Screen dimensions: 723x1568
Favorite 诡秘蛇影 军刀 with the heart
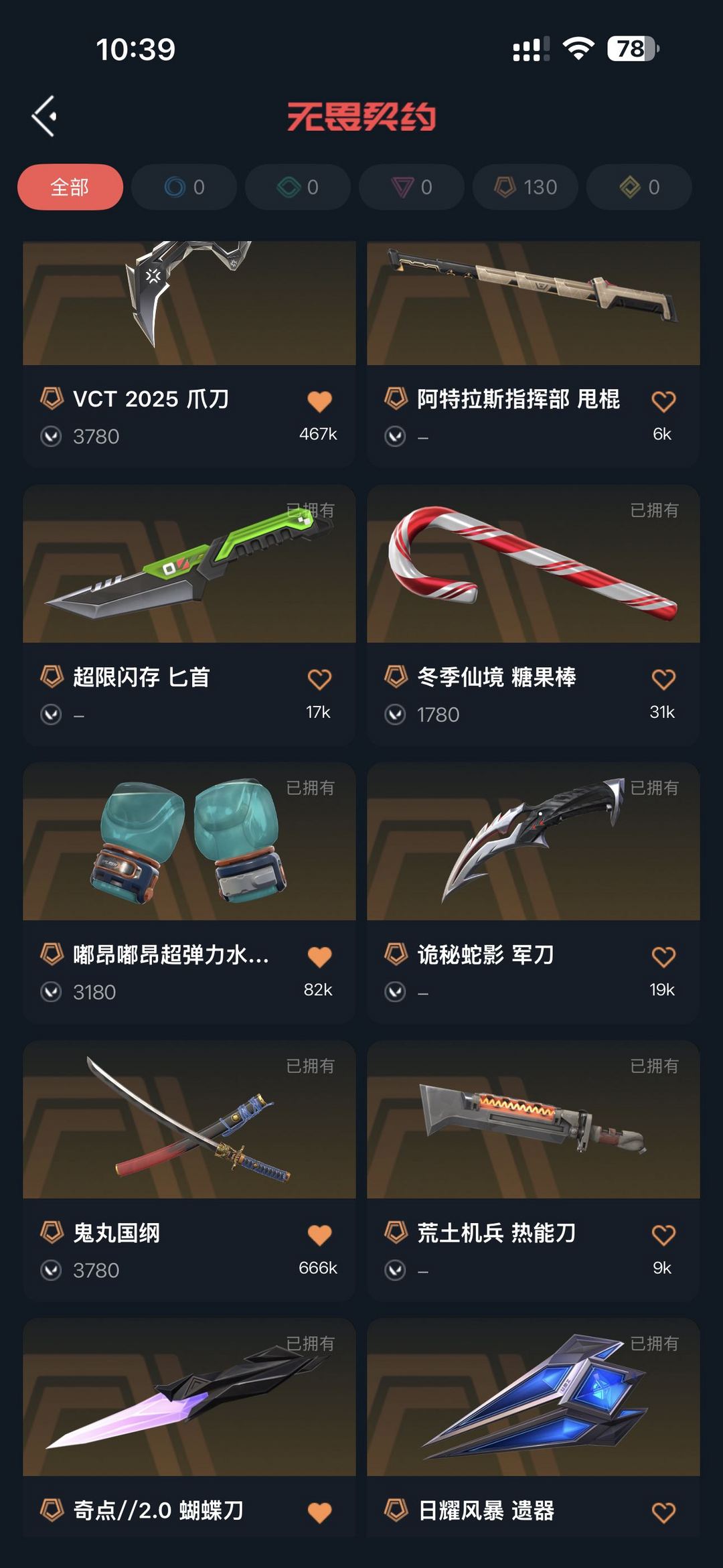coord(663,956)
